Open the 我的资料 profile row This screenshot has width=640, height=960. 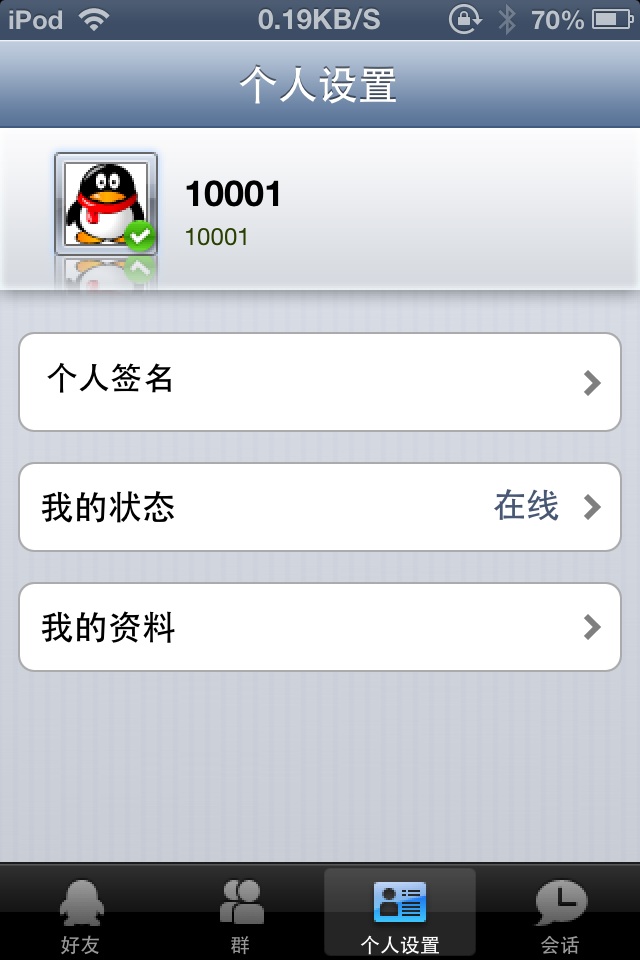[x=320, y=627]
